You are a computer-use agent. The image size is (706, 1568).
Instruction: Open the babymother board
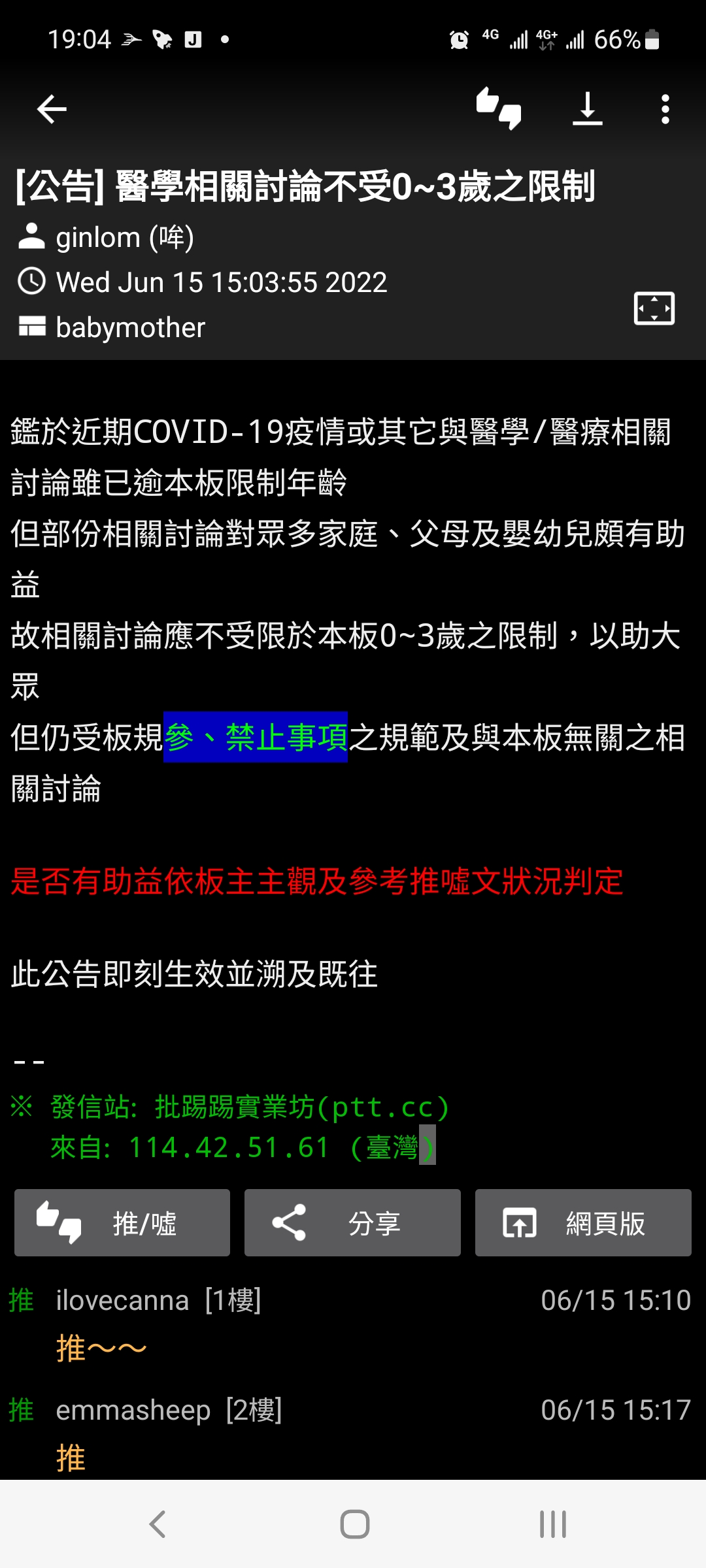point(130,327)
